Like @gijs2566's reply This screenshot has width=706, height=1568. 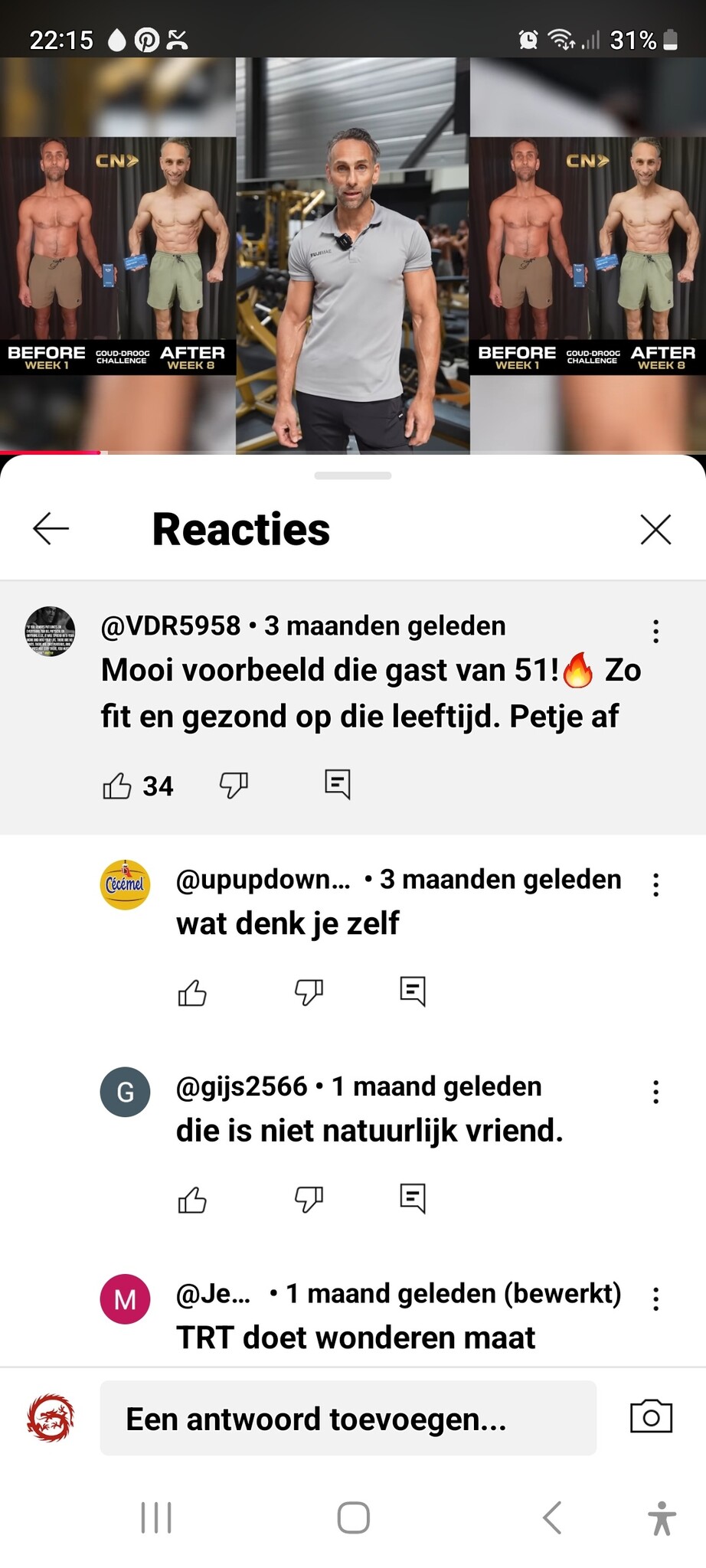192,1200
